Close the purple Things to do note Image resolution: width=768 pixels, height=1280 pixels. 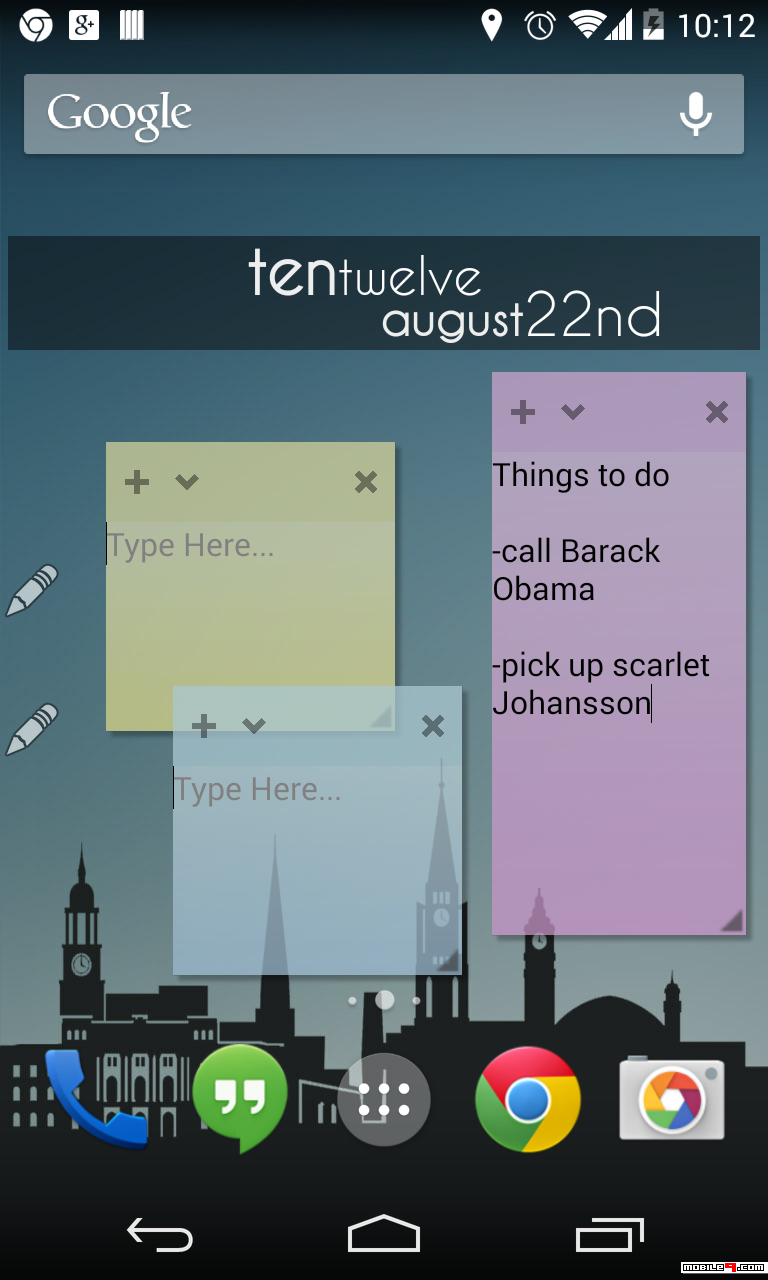pyautogui.click(x=716, y=412)
